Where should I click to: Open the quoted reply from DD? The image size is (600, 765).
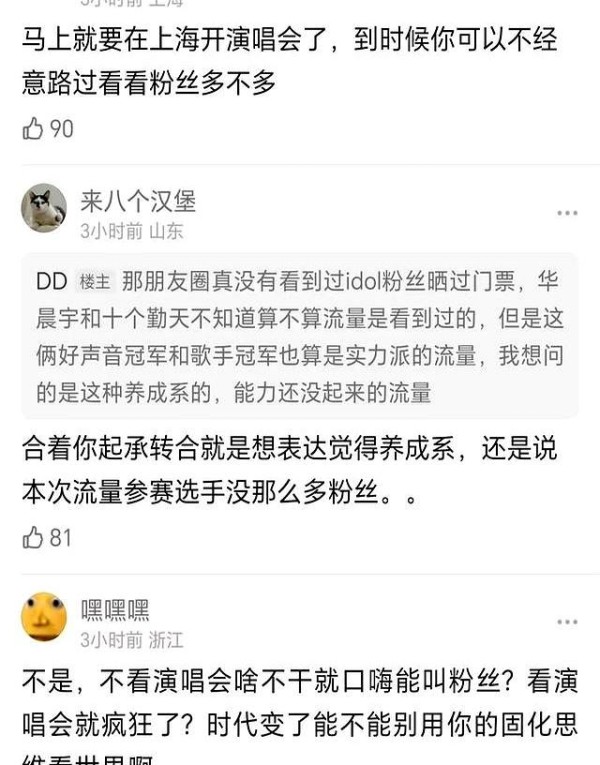300,335
